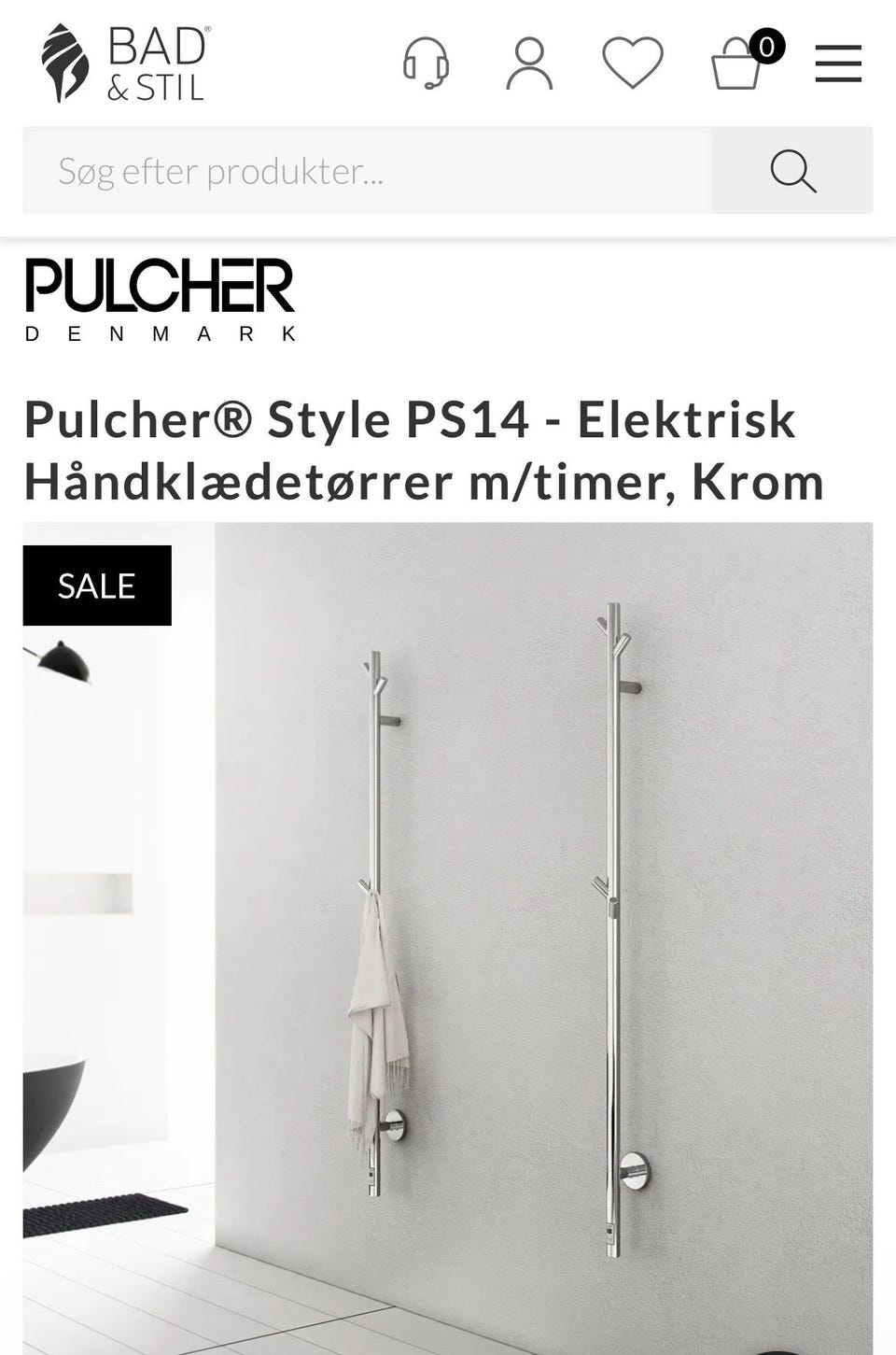This screenshot has width=896, height=1355.
Task: Visit the Pulcher Denmark brand page
Action: coord(161,299)
